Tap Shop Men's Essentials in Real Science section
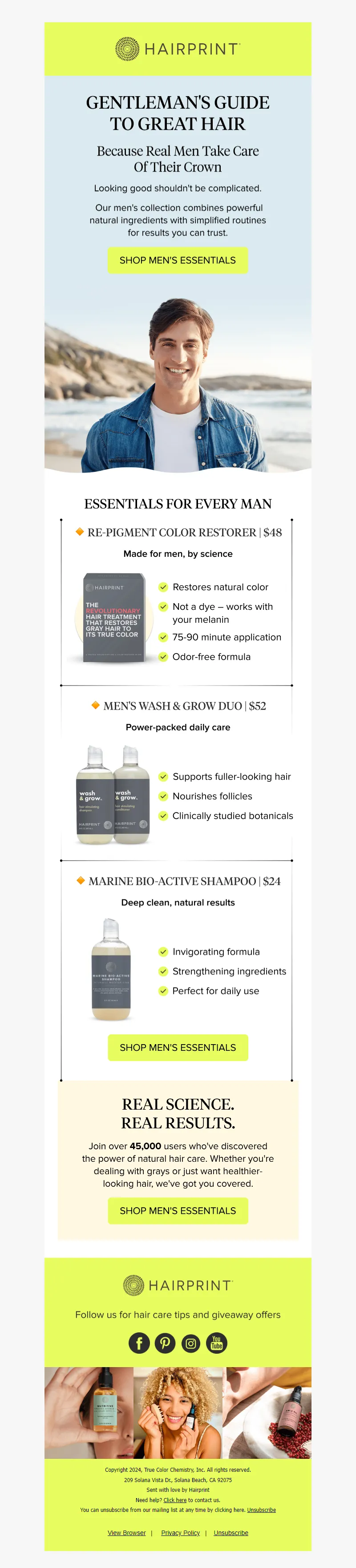The image size is (356, 1568). 178,1210
